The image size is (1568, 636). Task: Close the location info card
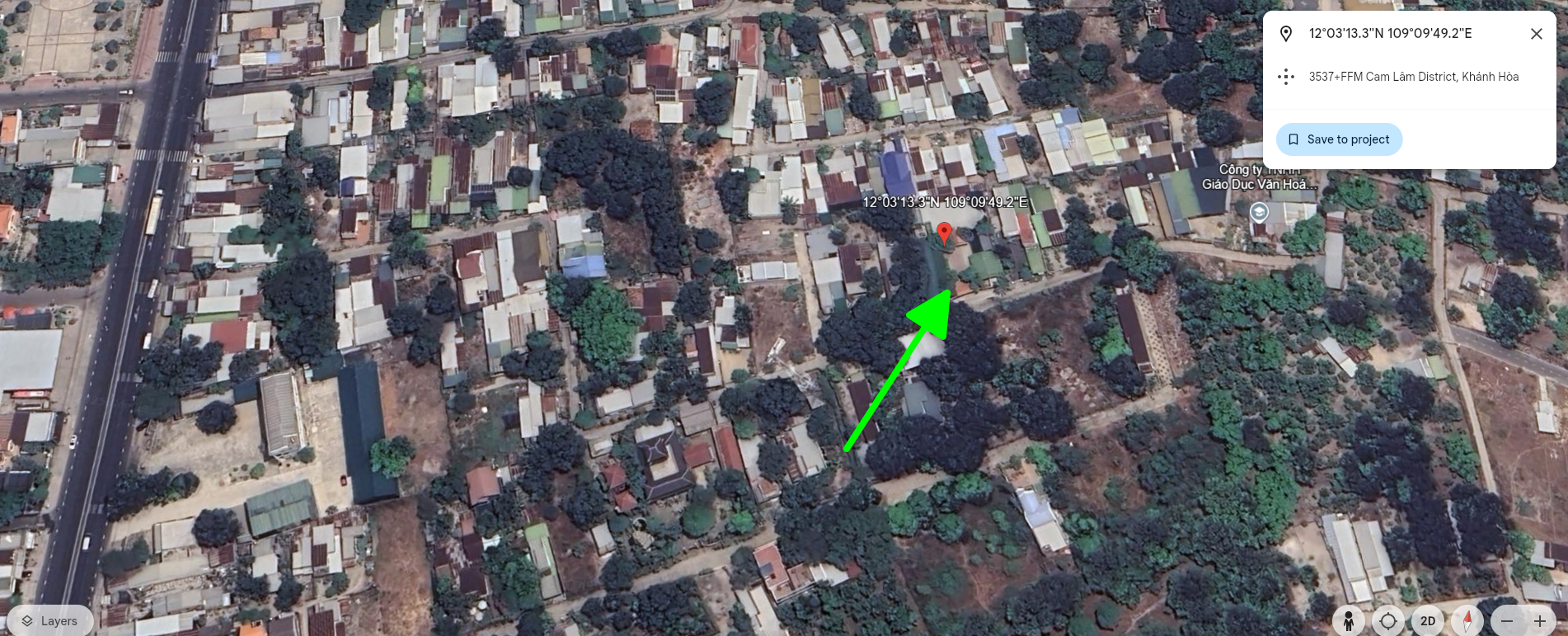(1536, 34)
